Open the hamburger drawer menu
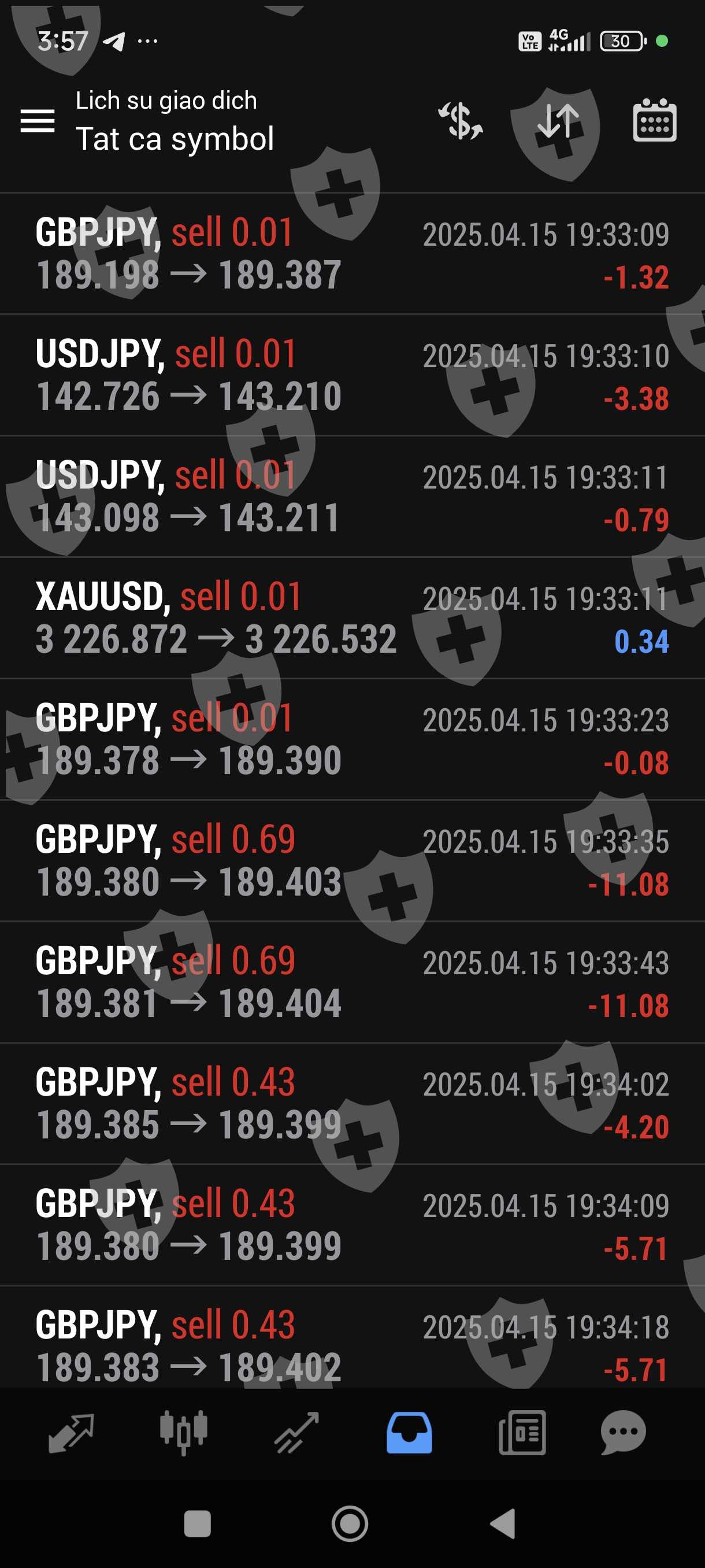 [38, 120]
